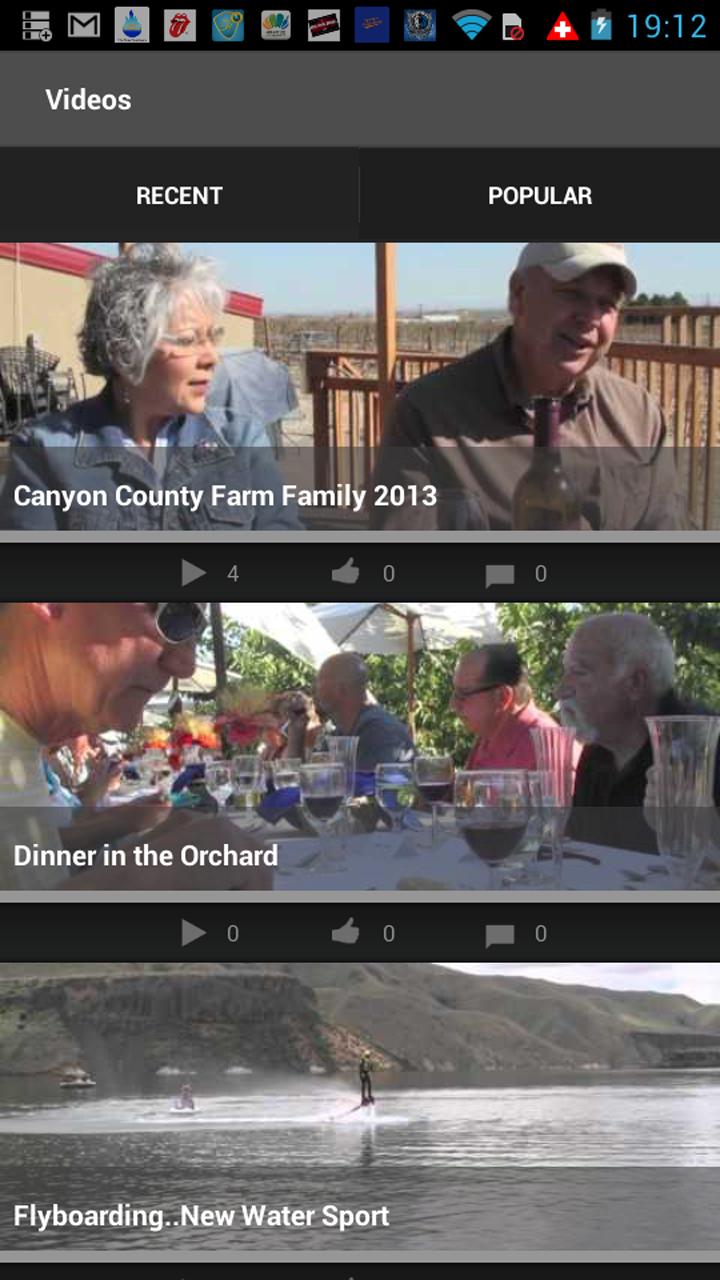Image resolution: width=720 pixels, height=1280 pixels.
Task: Tap the Gmail icon in the status bar
Action: (x=82, y=26)
